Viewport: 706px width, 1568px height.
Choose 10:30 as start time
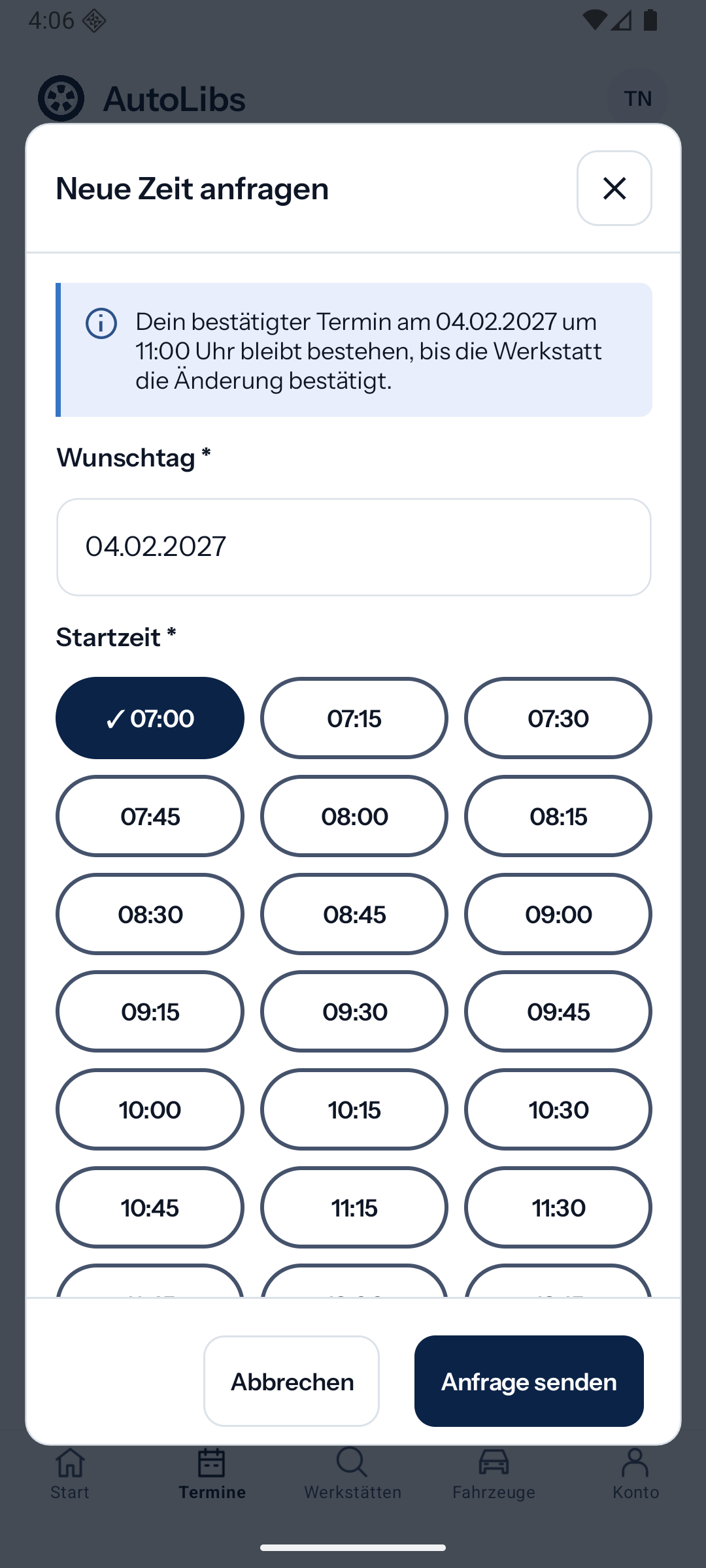[558, 1109]
